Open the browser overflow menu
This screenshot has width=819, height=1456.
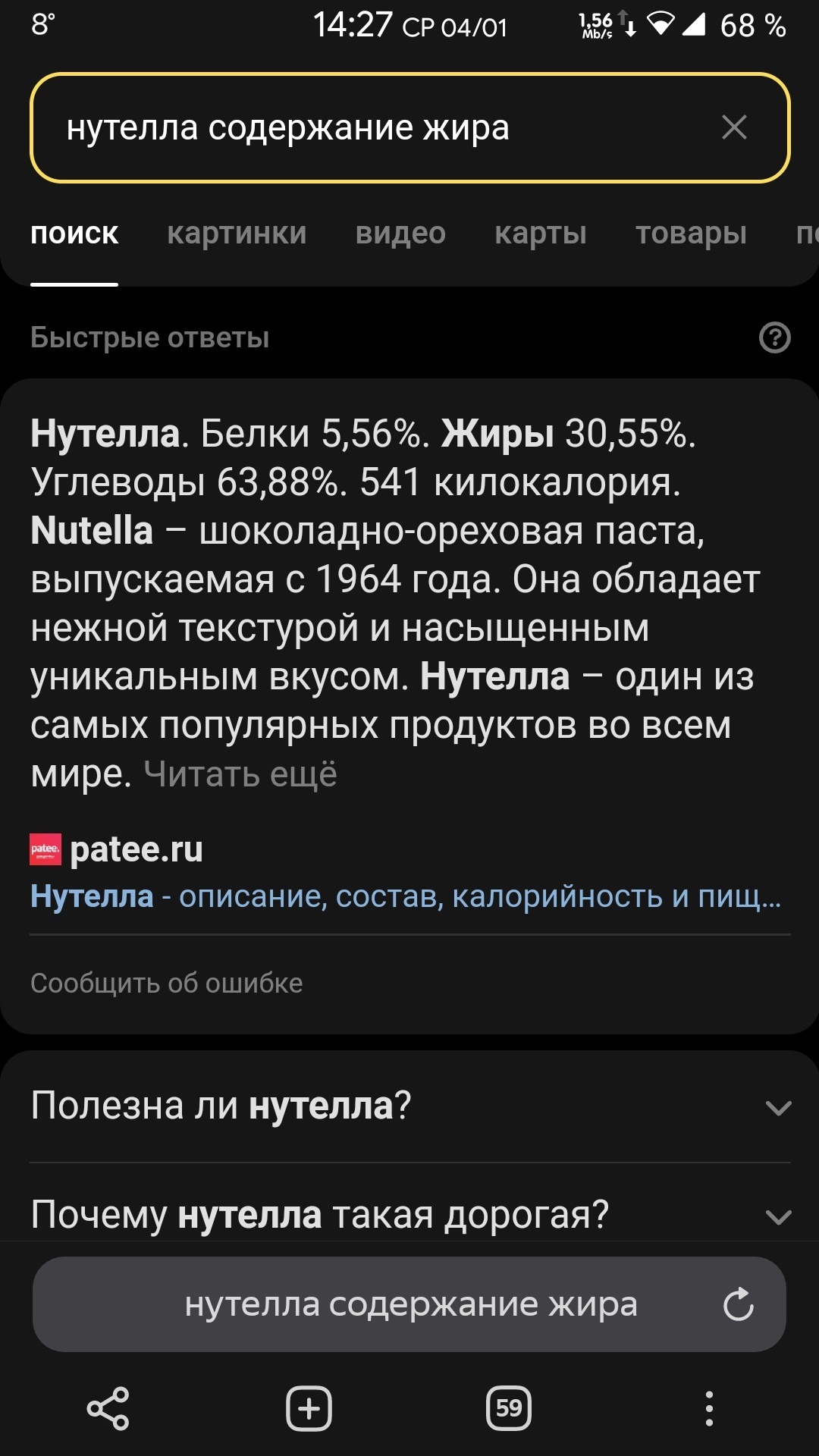709,1409
